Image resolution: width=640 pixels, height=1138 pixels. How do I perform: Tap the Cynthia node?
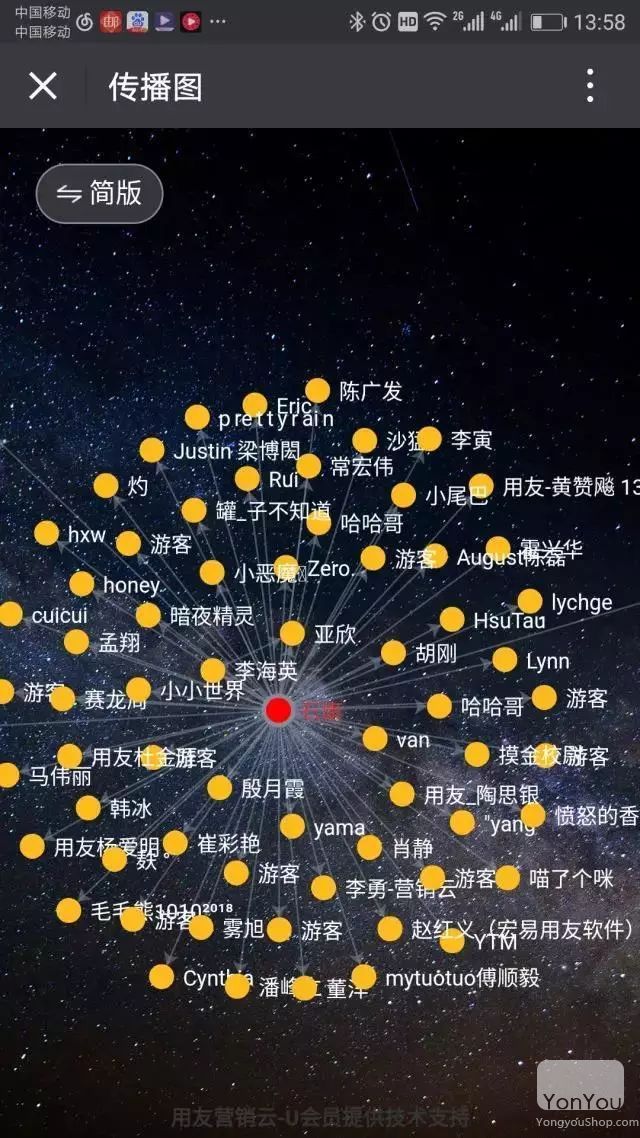tap(162, 977)
